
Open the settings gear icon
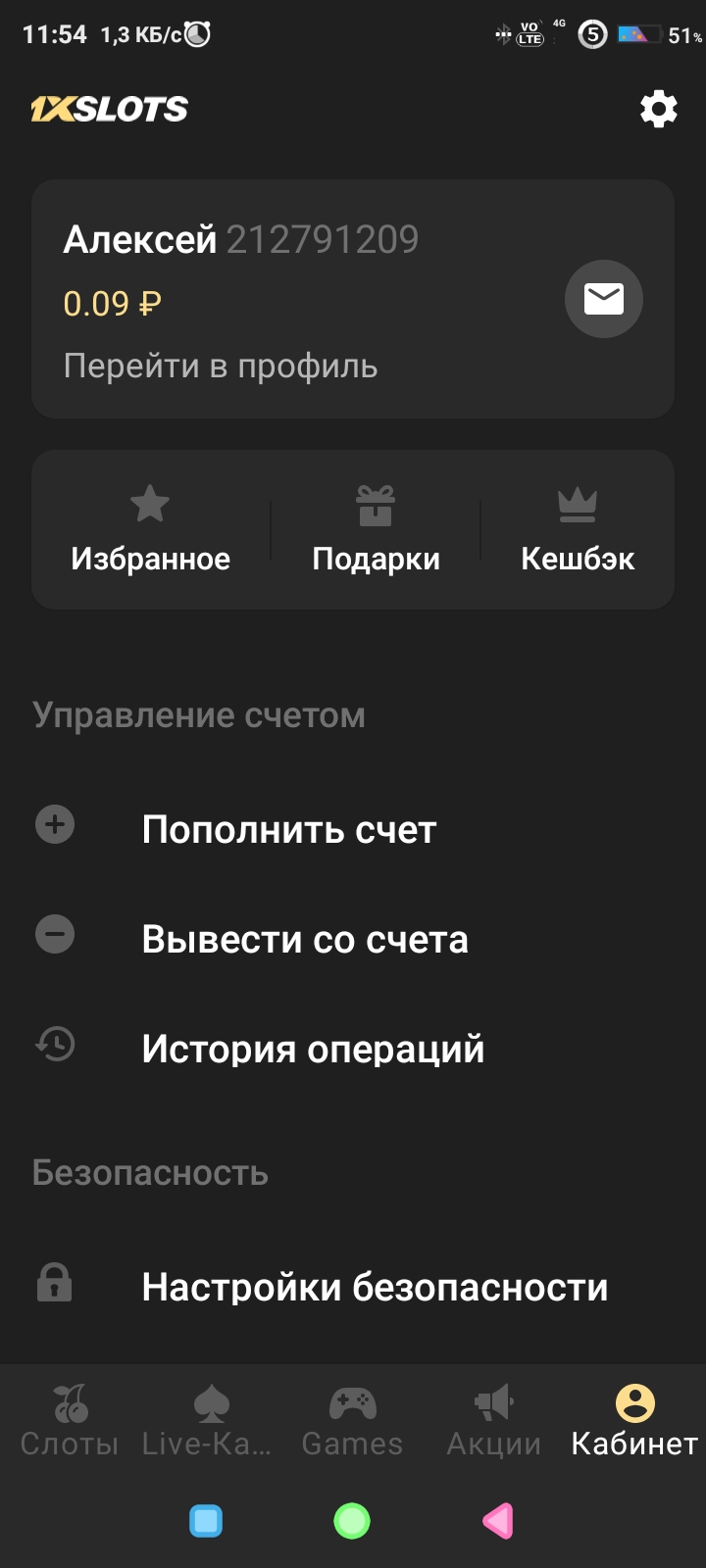tap(658, 109)
